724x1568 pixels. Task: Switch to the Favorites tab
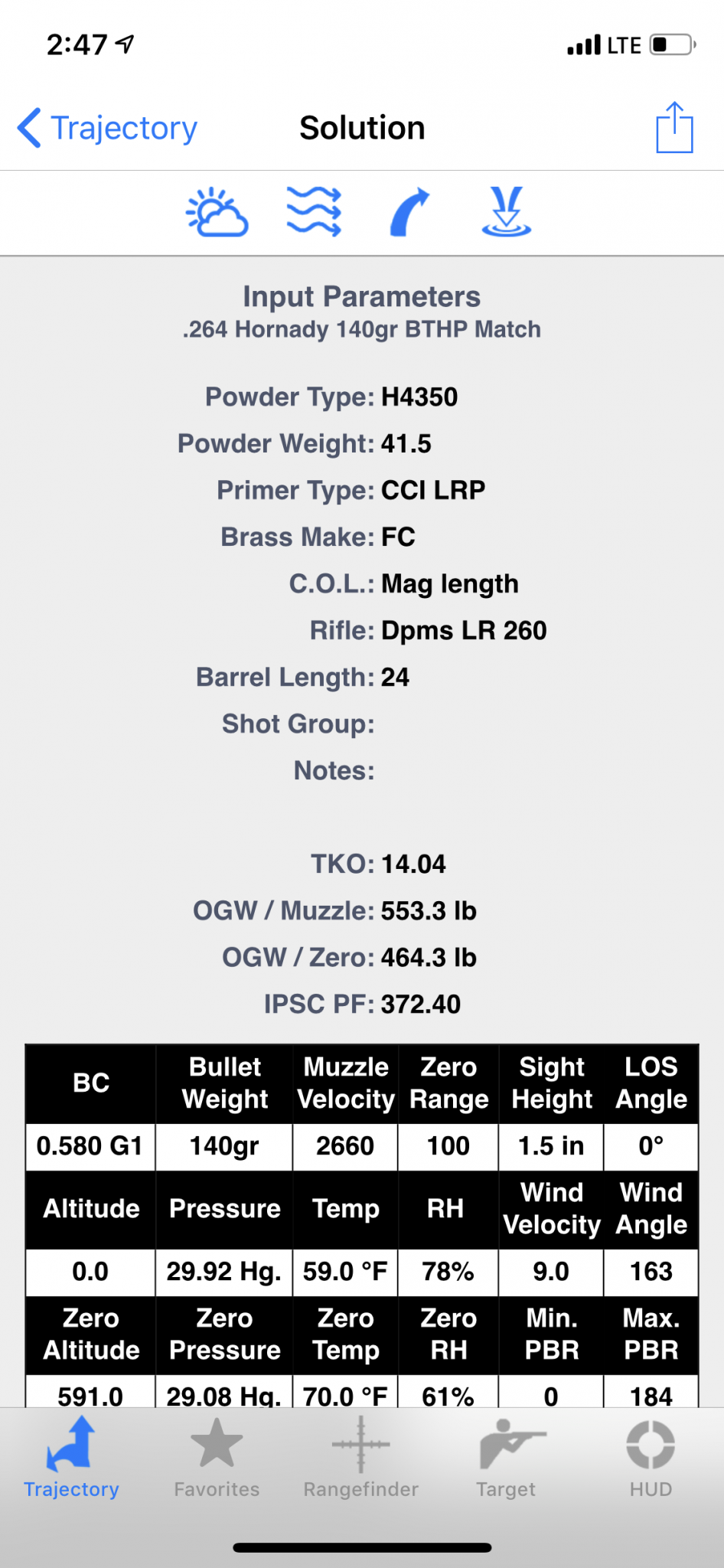217,1458
